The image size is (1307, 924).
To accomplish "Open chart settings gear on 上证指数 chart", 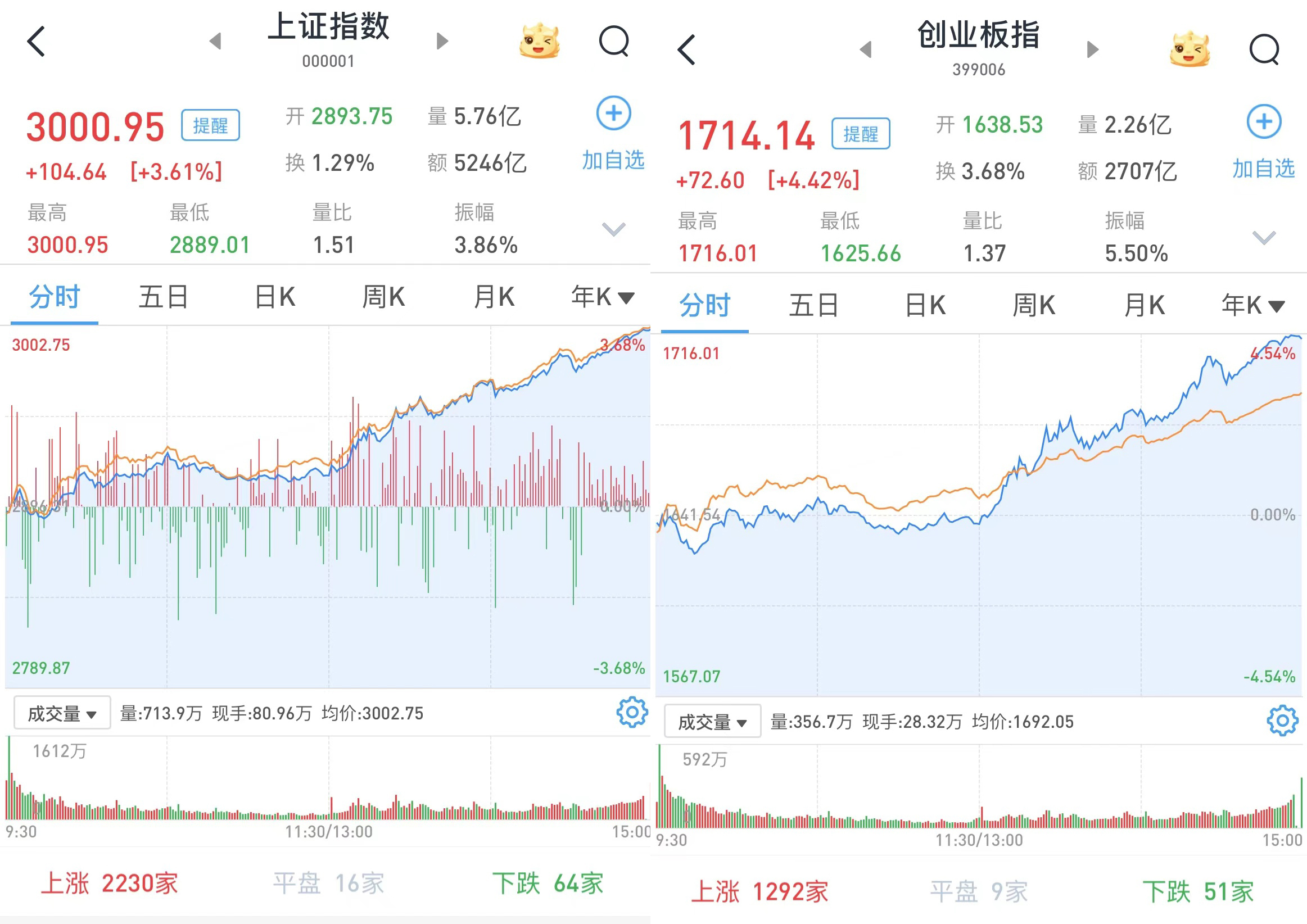I will click(632, 712).
